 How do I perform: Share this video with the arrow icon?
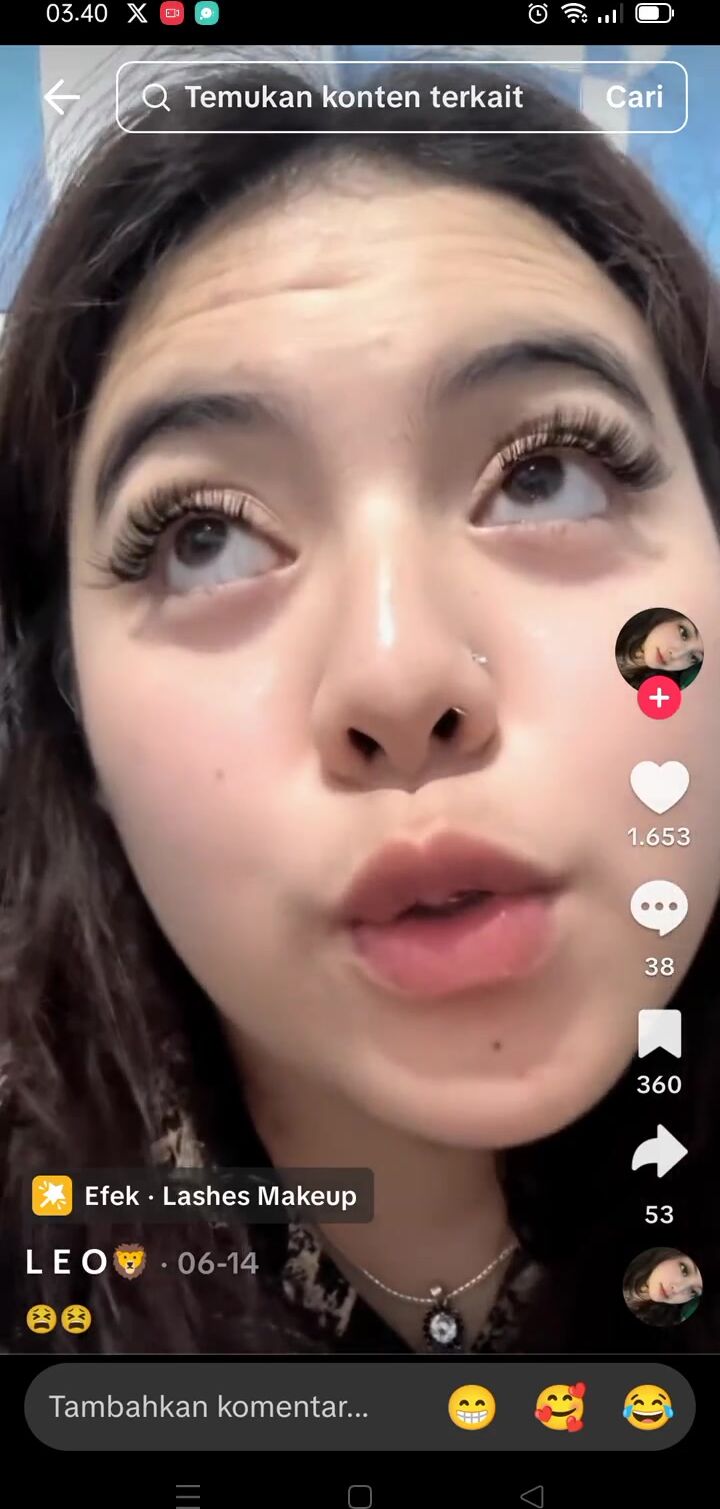[659, 1153]
